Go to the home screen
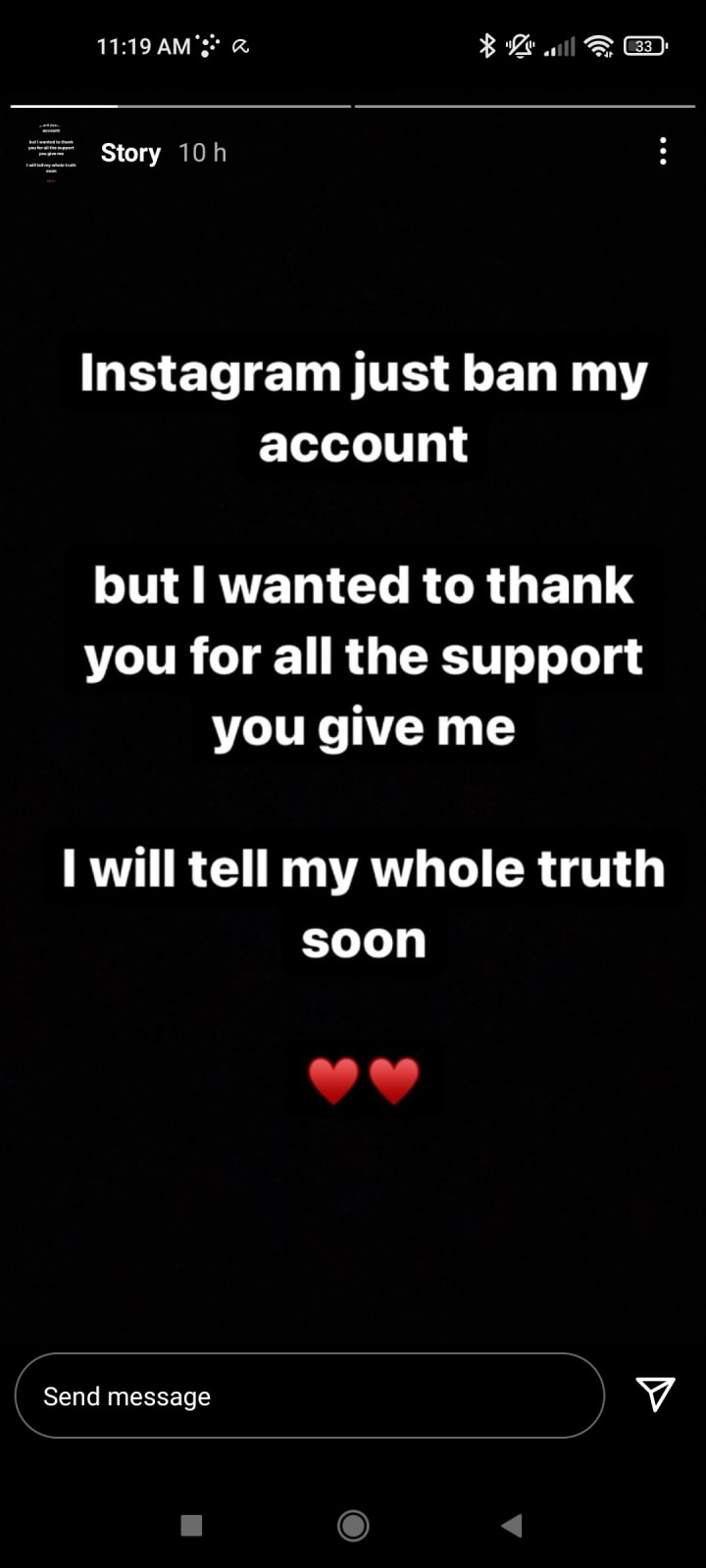The width and height of the screenshot is (706, 1568). click(353, 1525)
